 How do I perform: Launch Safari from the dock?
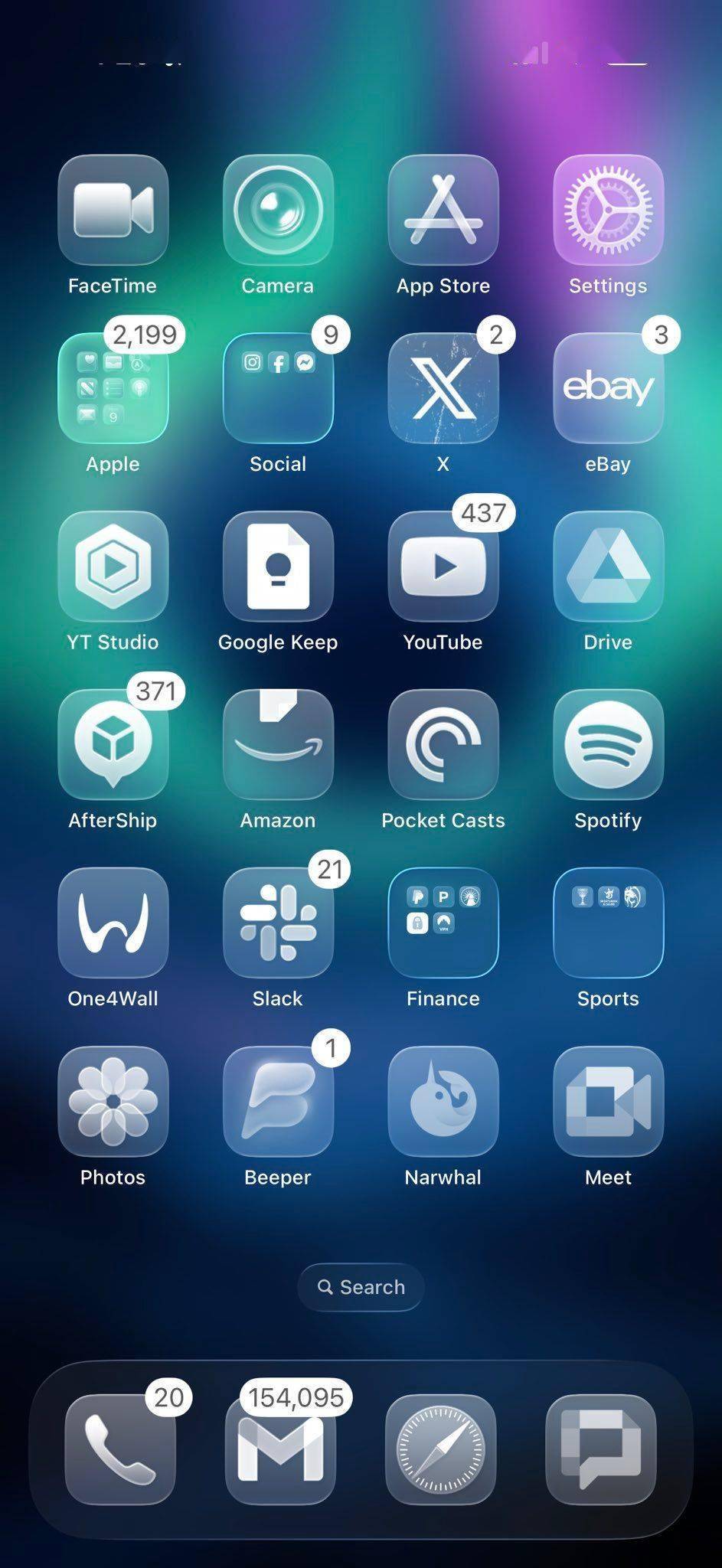pyautogui.click(x=440, y=1449)
